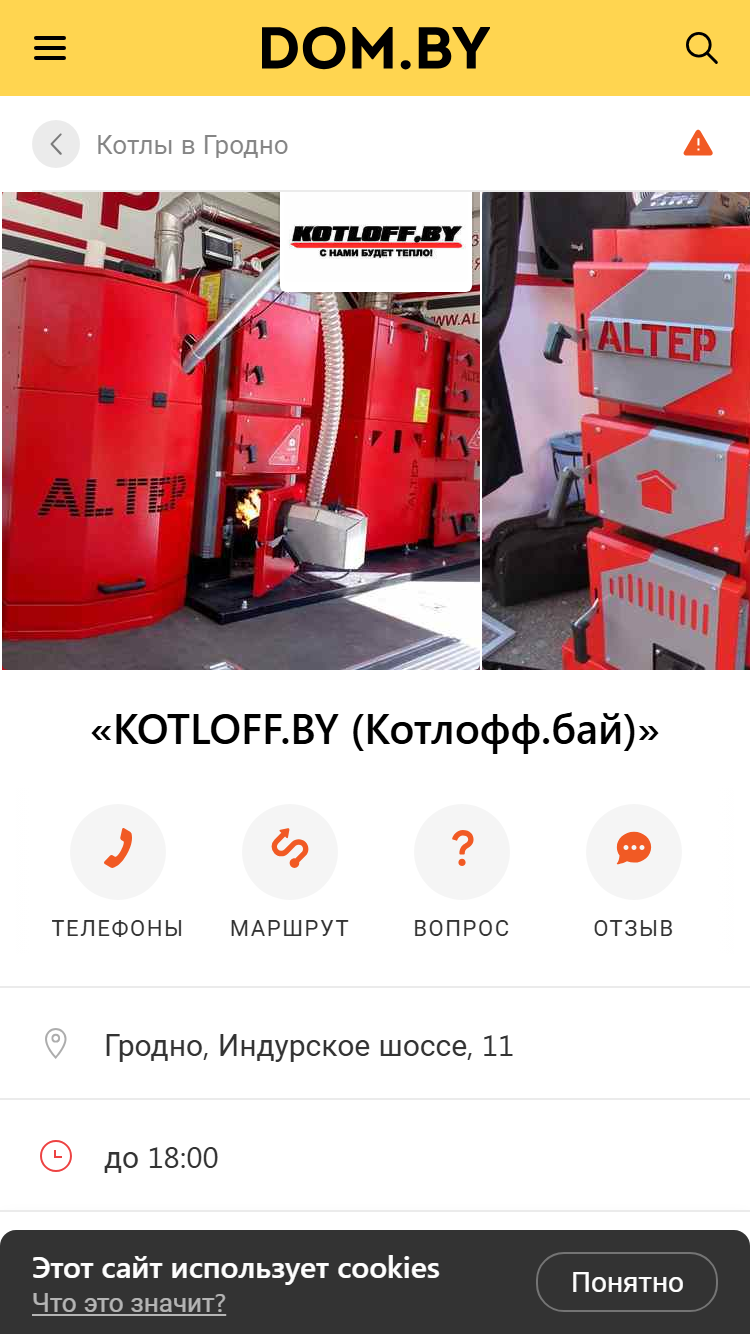Open the search magnifier icon
The image size is (750, 1334).
coord(701,48)
